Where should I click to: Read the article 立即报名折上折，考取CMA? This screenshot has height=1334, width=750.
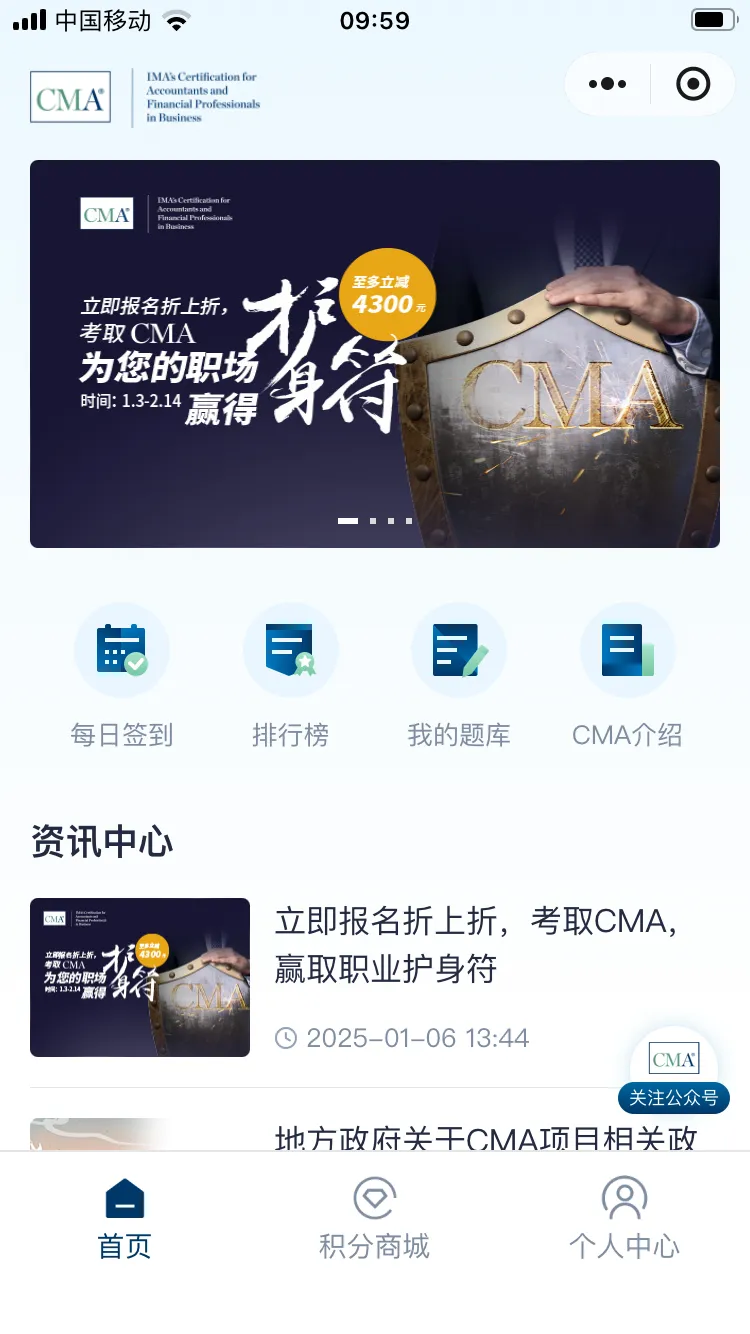pos(476,945)
